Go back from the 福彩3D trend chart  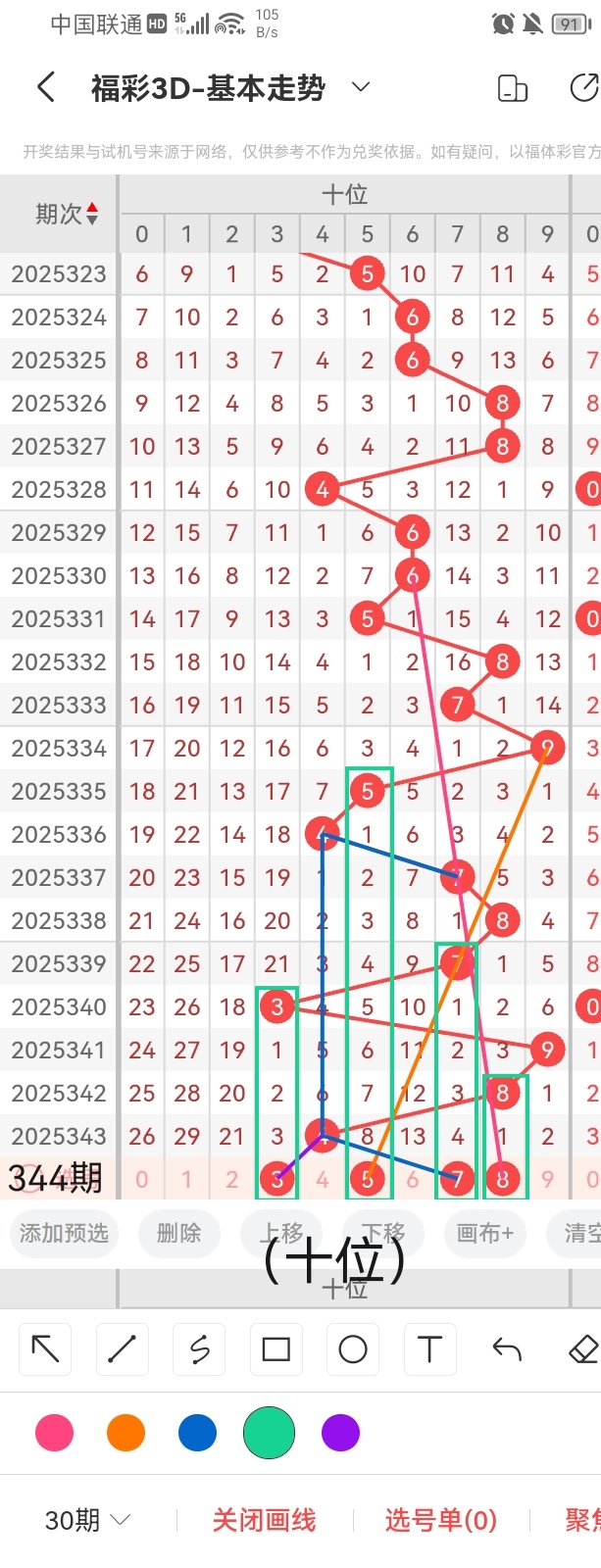tap(45, 88)
